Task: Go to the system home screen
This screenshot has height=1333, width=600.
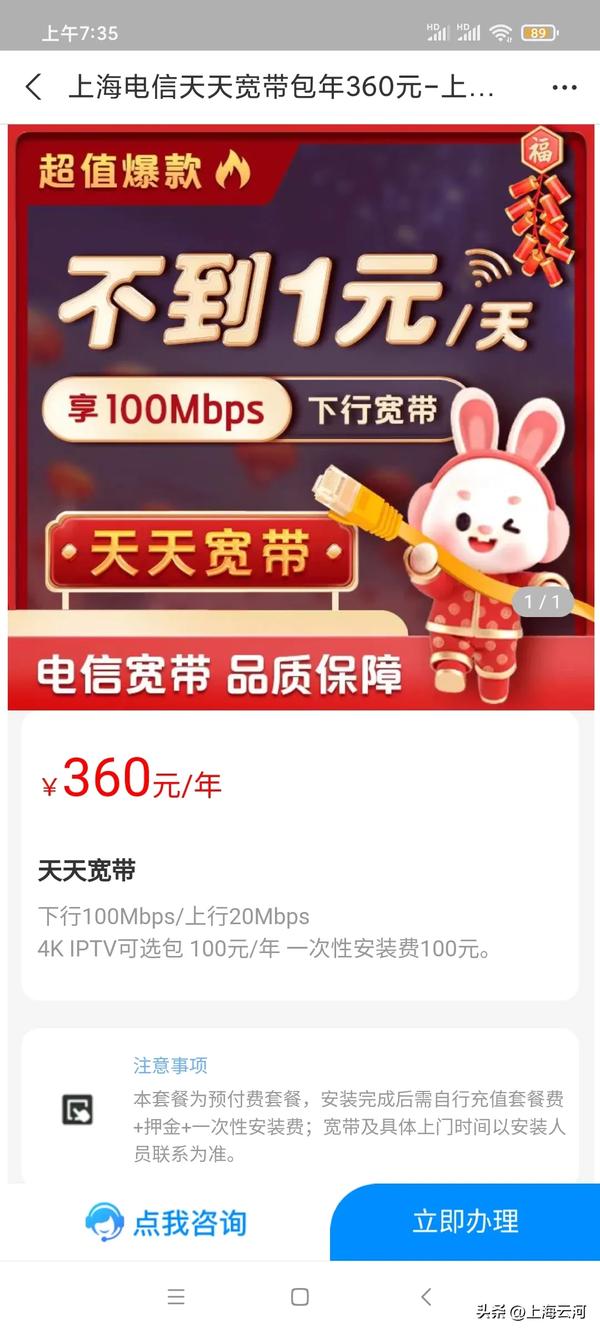Action: (x=299, y=1297)
